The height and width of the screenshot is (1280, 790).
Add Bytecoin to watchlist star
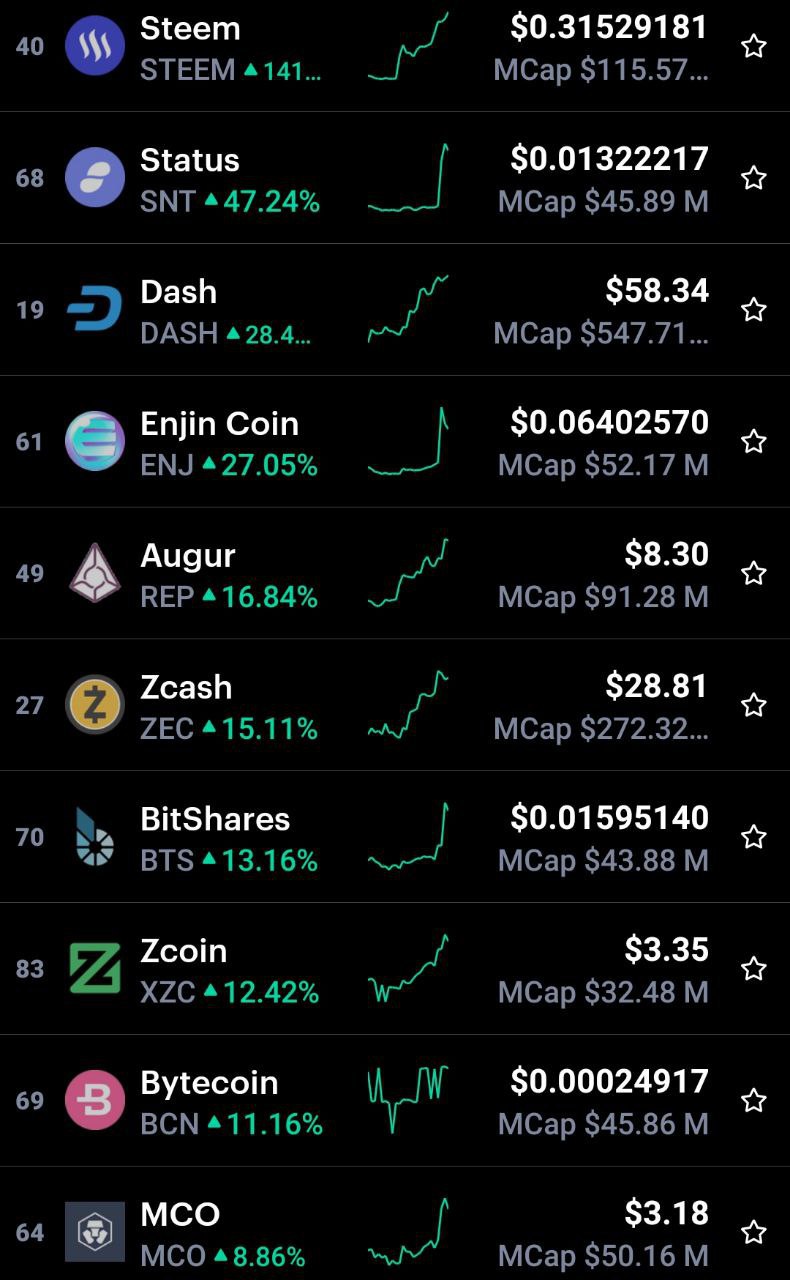754,1100
